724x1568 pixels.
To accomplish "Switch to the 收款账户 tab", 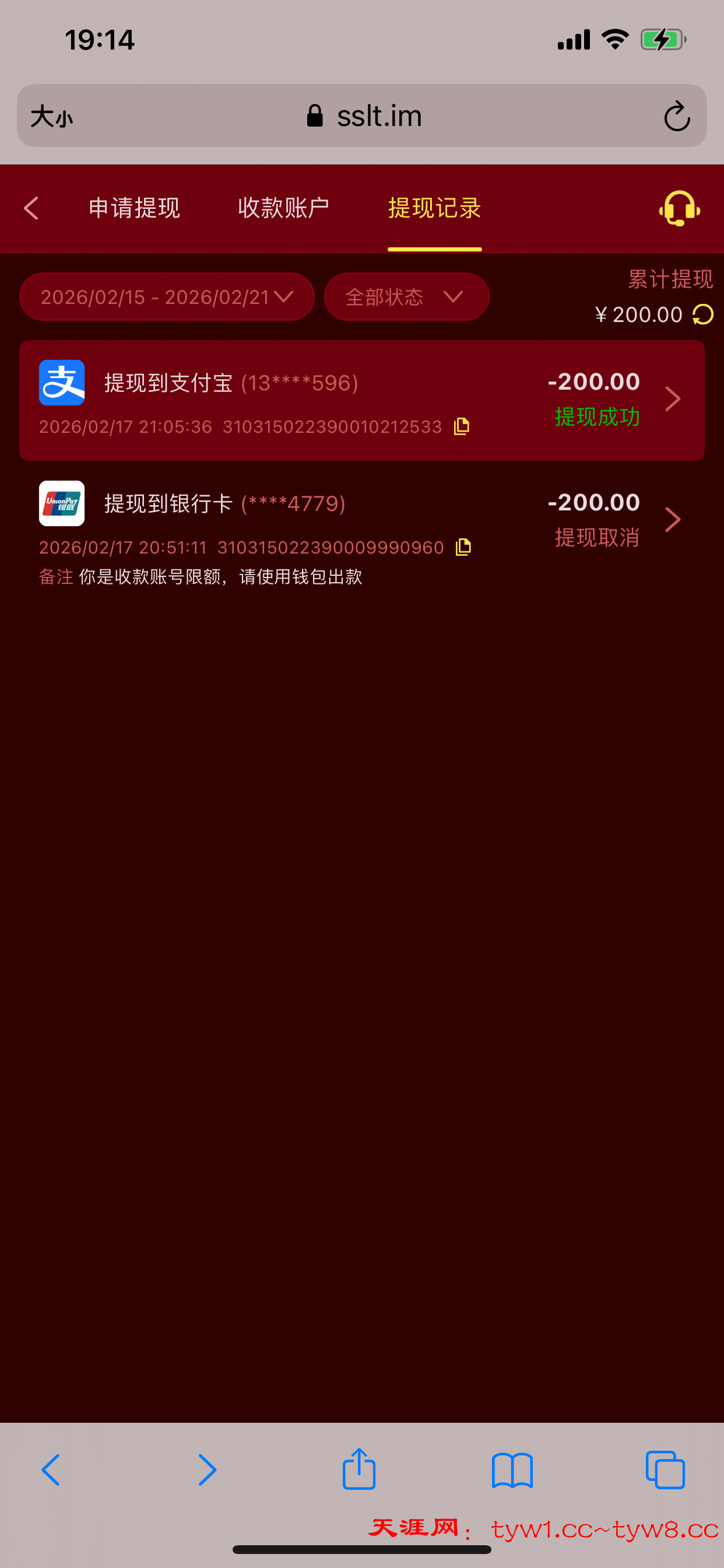I will click(283, 208).
